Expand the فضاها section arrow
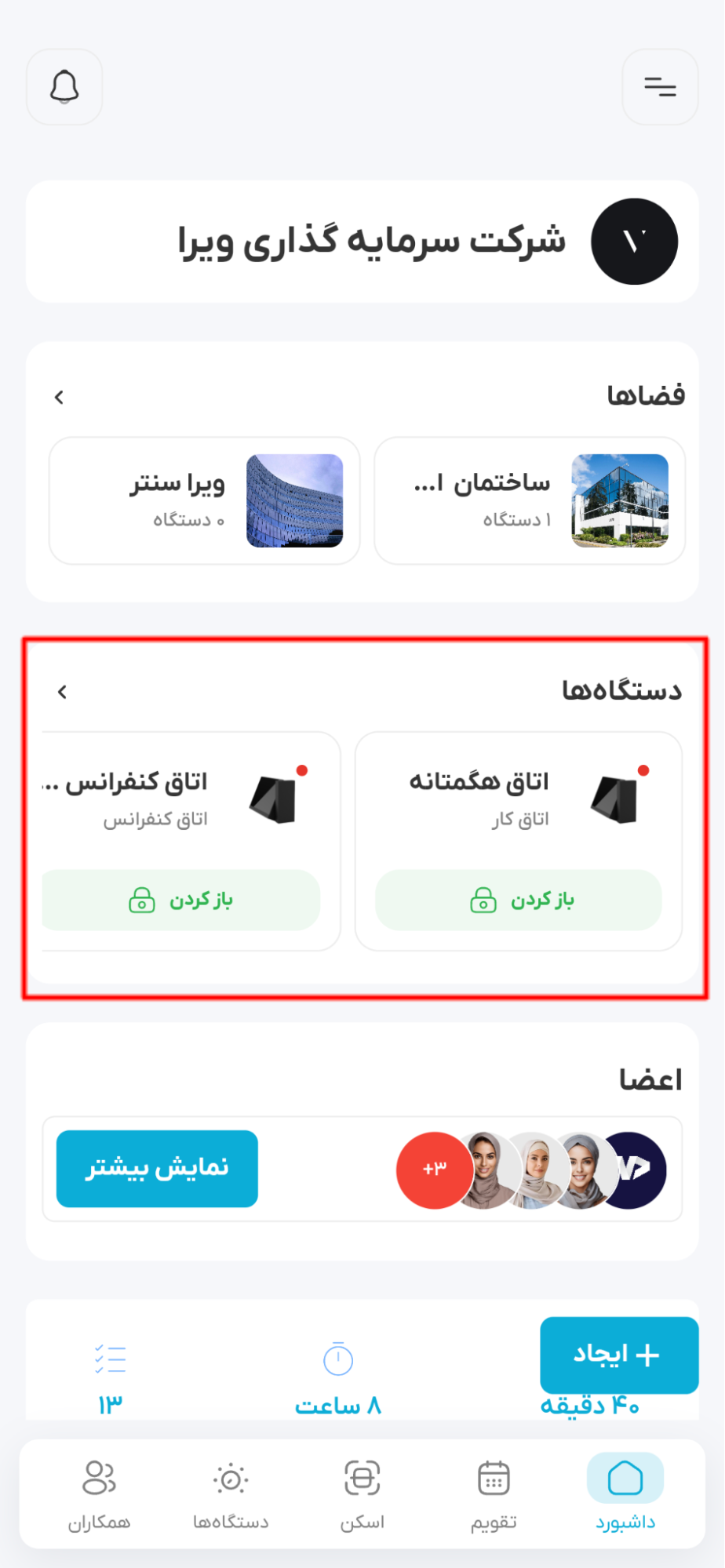The image size is (725, 1568). [60, 398]
